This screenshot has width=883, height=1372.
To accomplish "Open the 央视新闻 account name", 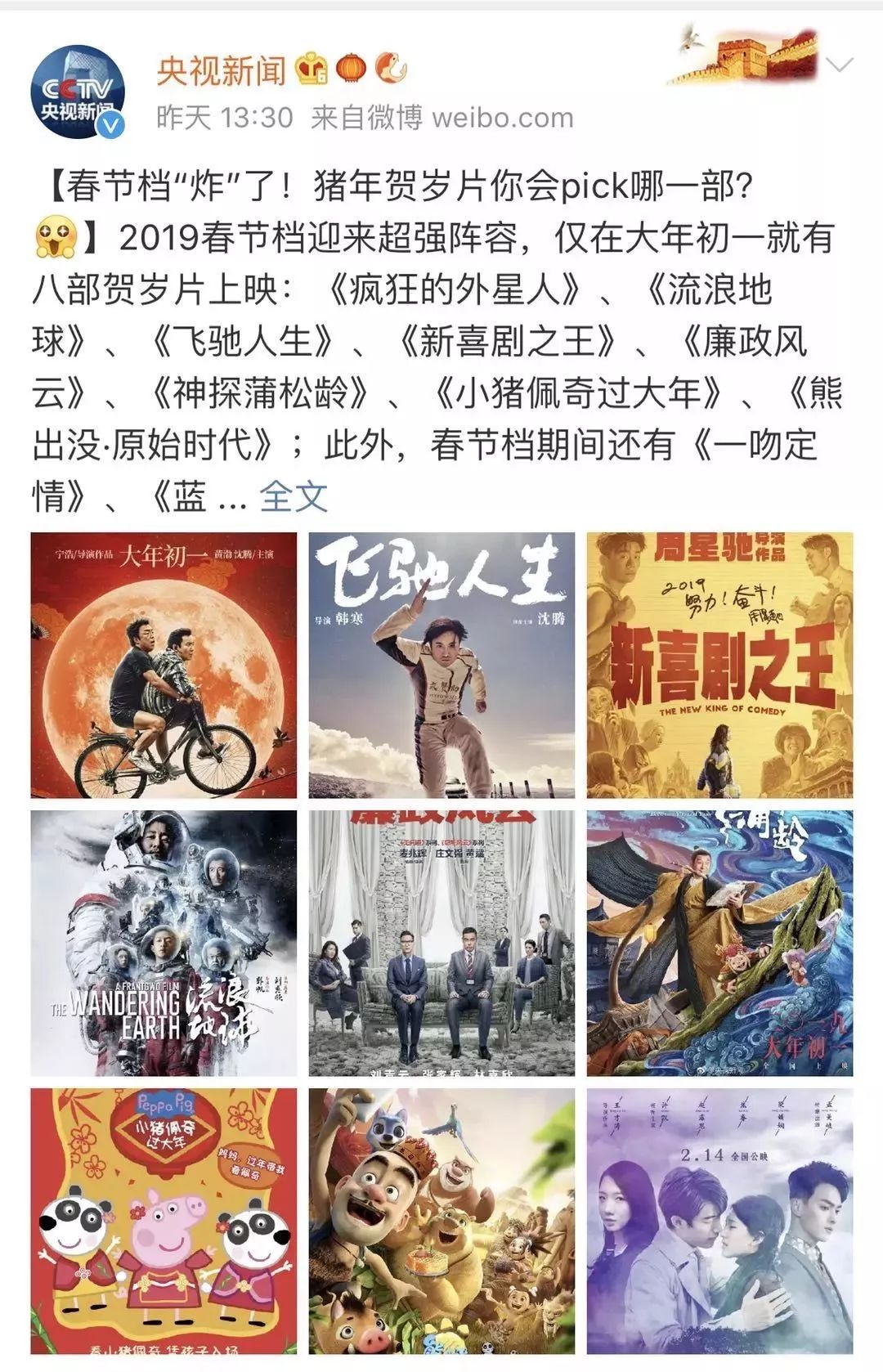I will (221, 70).
